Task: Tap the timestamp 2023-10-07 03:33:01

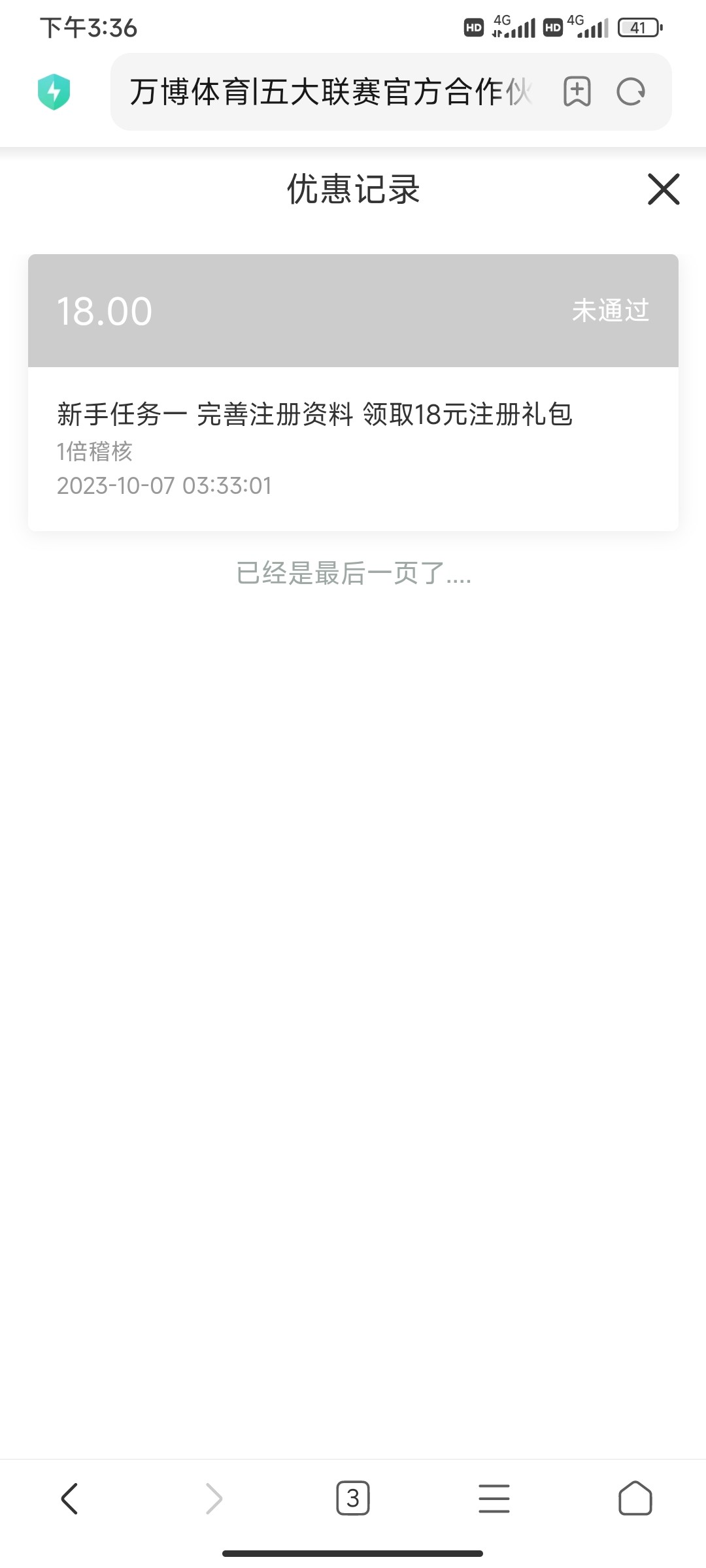Action: 163,485
